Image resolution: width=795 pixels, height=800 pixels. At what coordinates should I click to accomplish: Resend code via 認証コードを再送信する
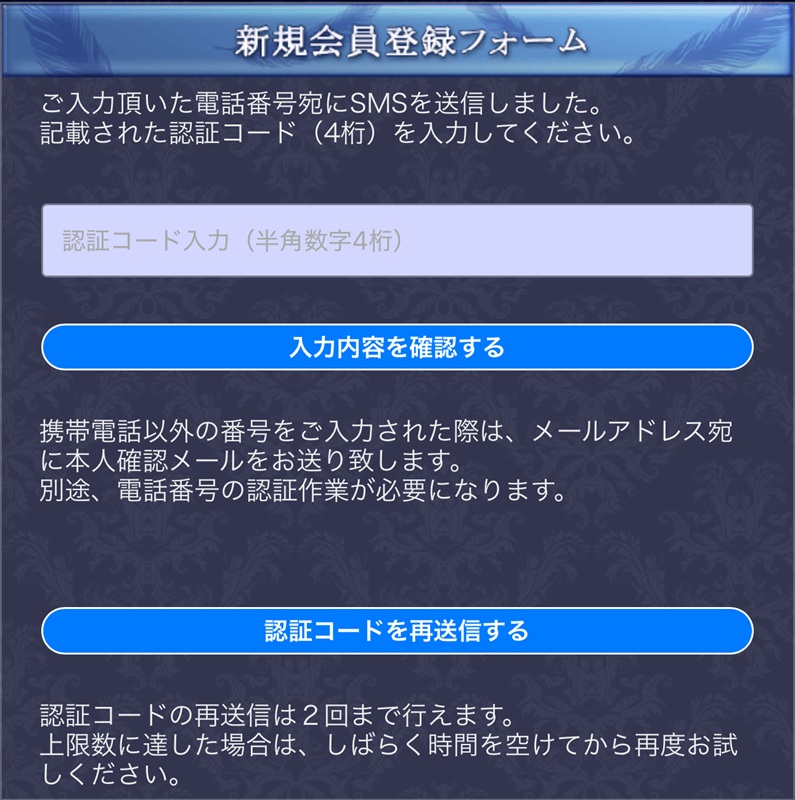396,631
